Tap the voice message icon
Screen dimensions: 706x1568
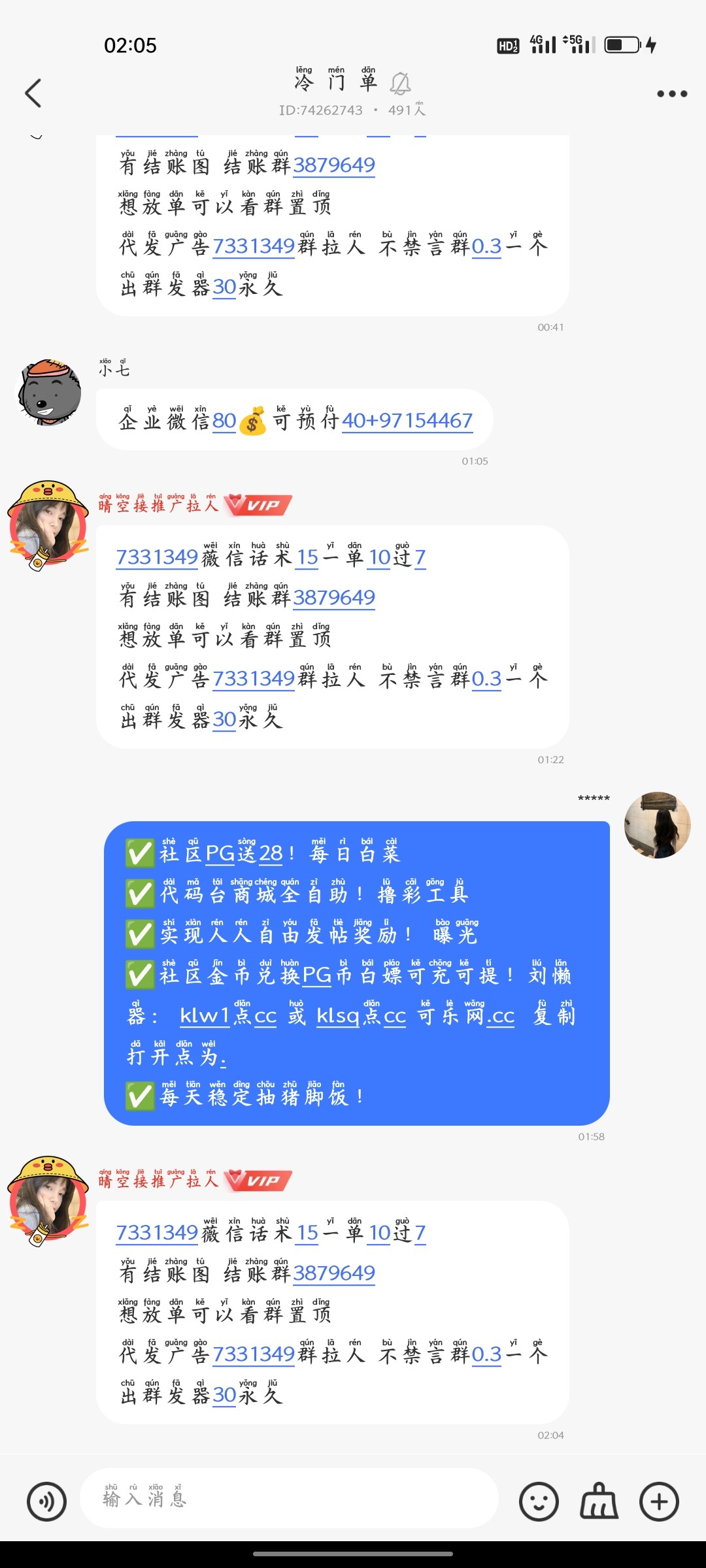click(x=46, y=1501)
